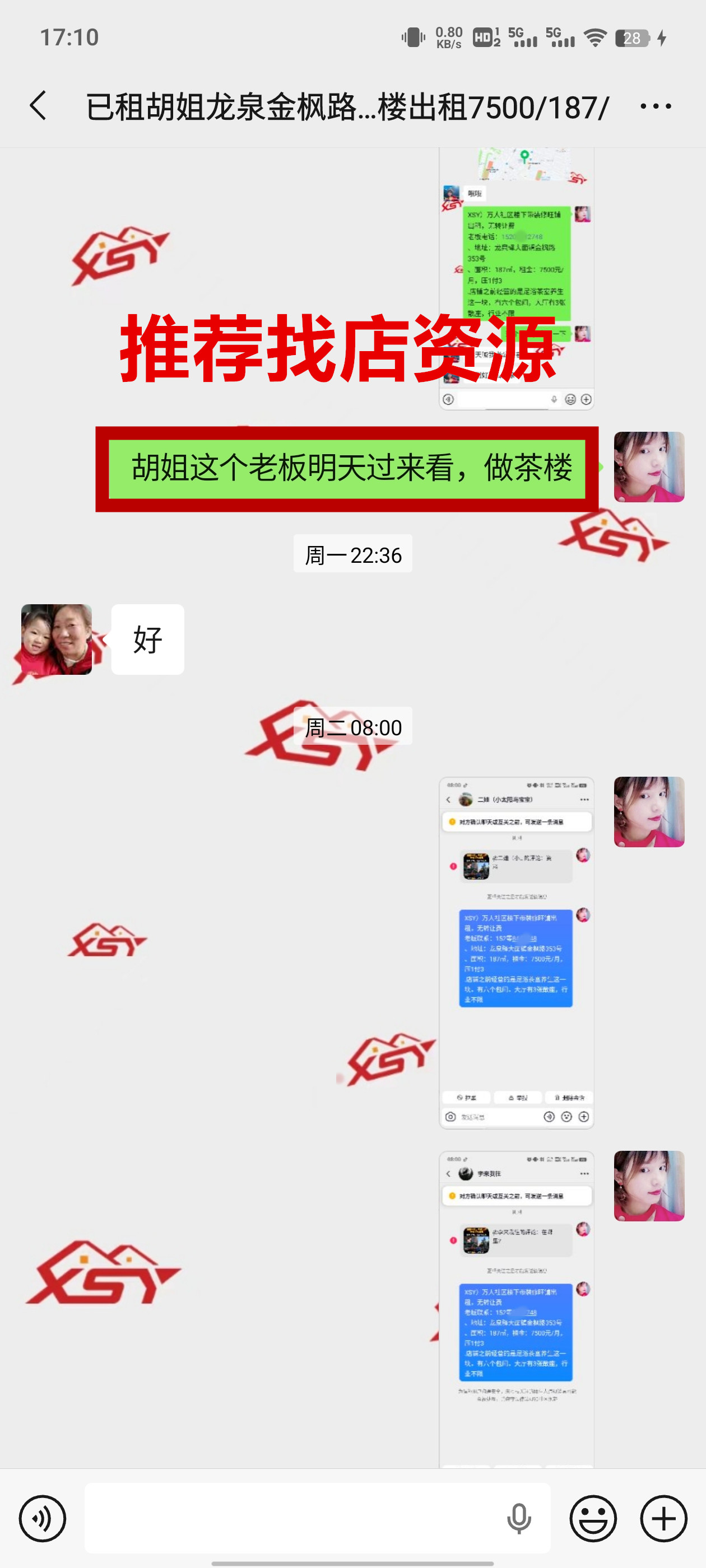Switch to voice message input
The height and width of the screenshot is (1568, 706).
click(x=42, y=1518)
